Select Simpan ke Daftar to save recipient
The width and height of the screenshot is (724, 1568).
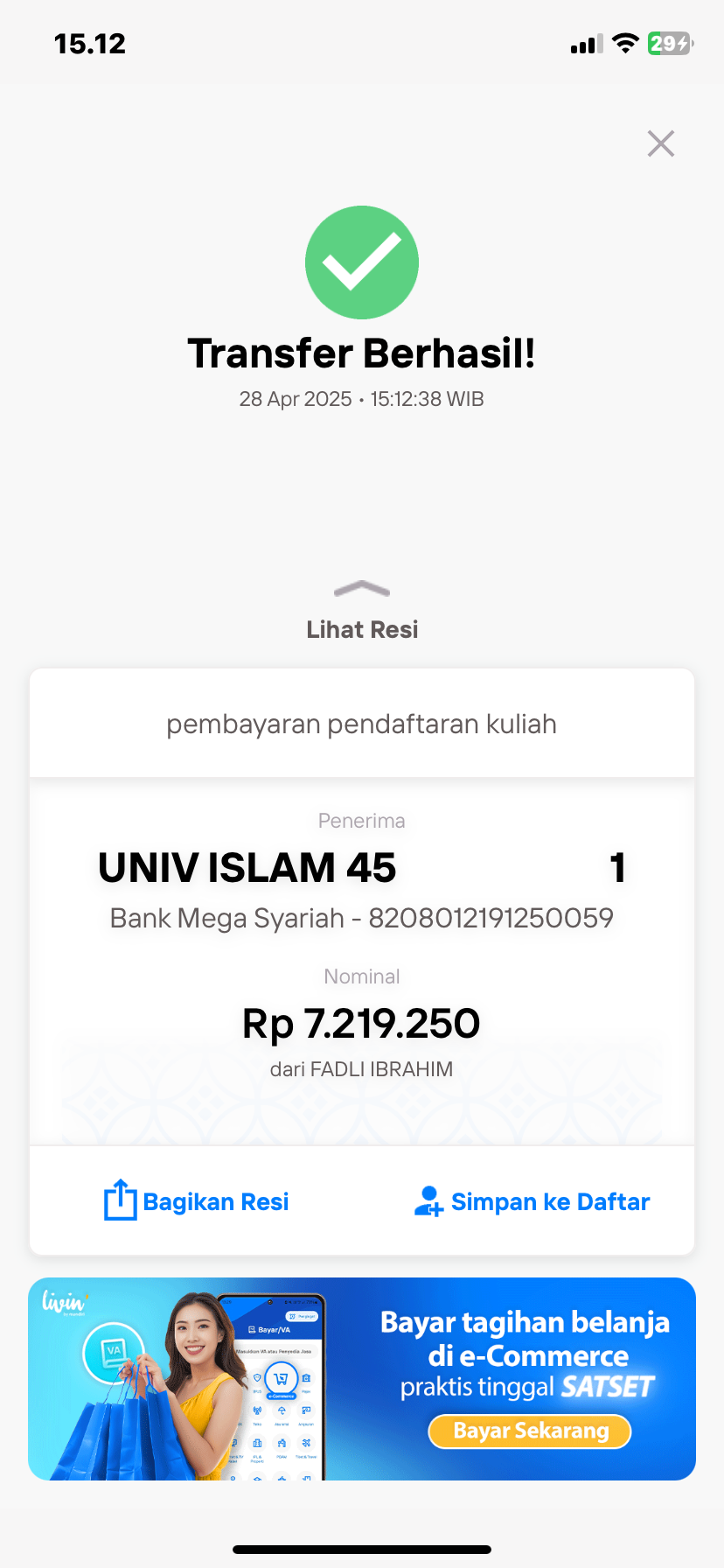pos(532,1201)
